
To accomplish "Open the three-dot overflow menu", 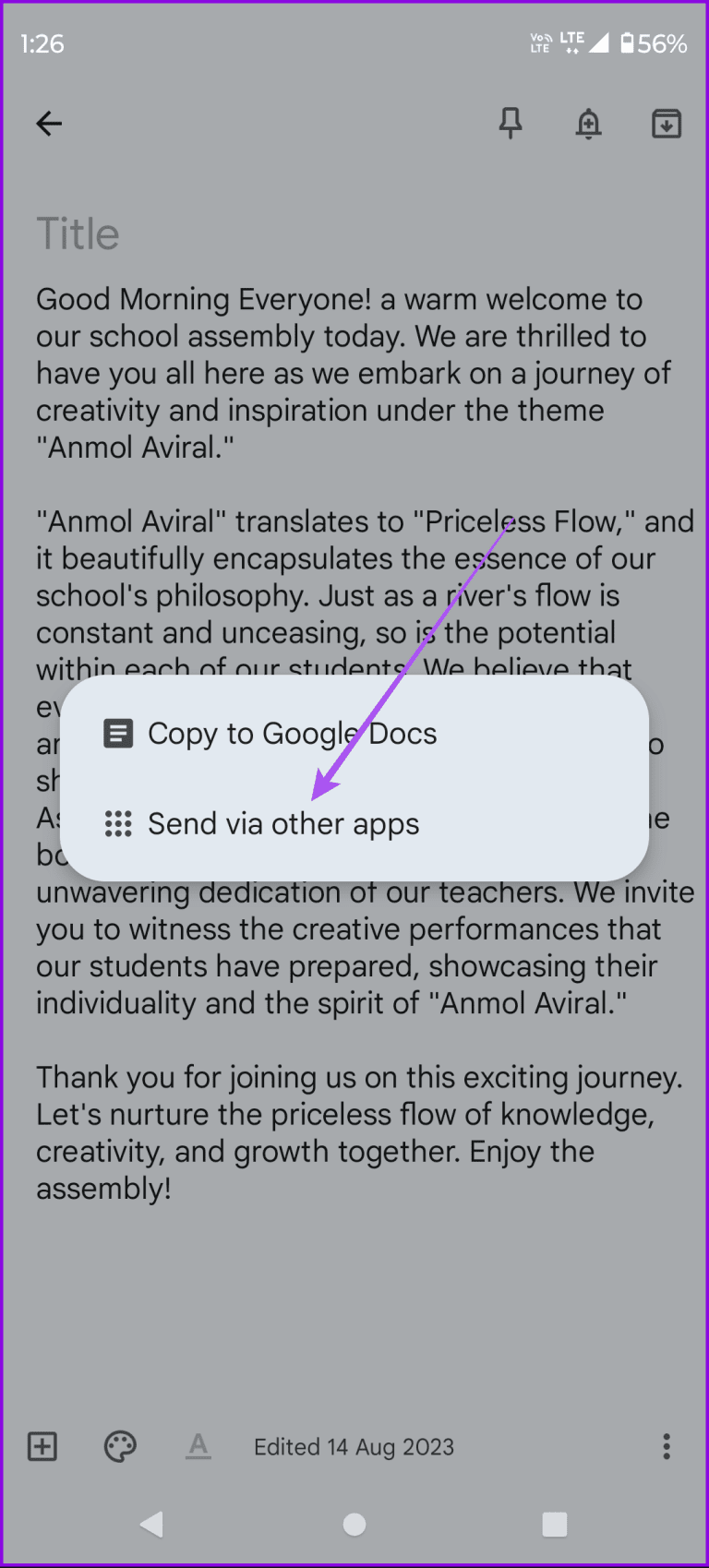I will (666, 1446).
